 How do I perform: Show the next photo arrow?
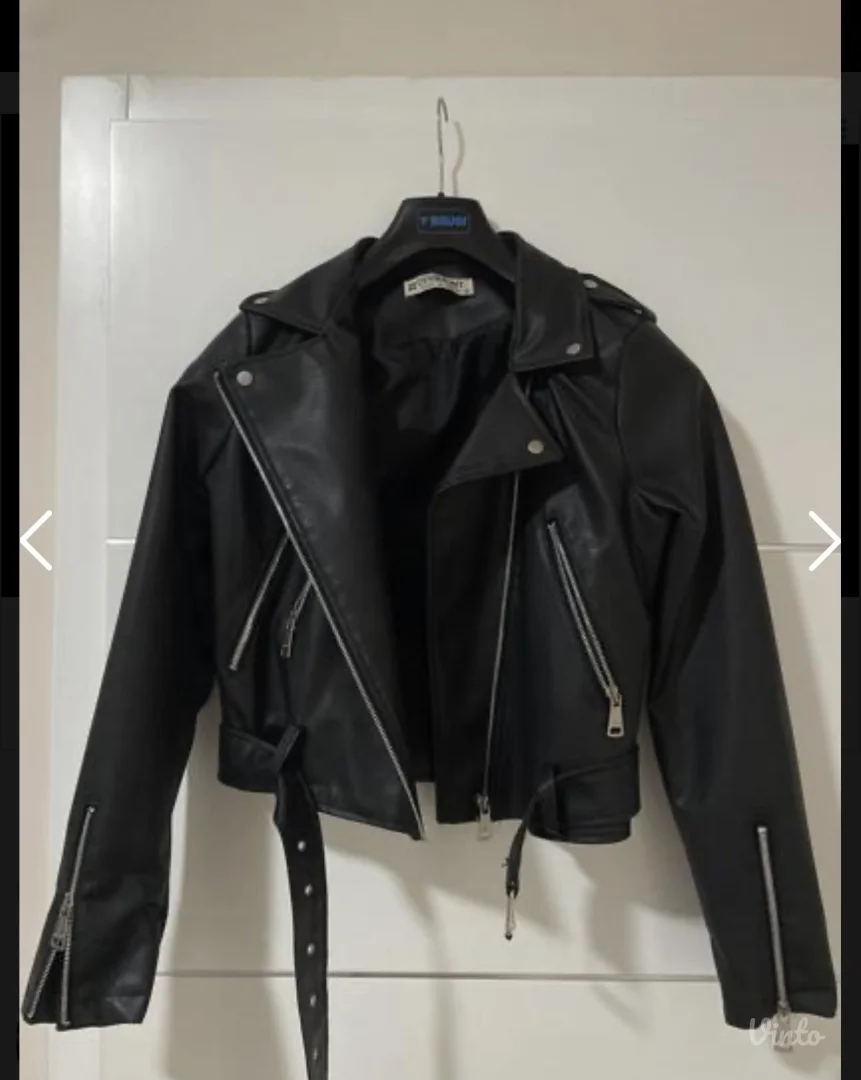point(824,541)
